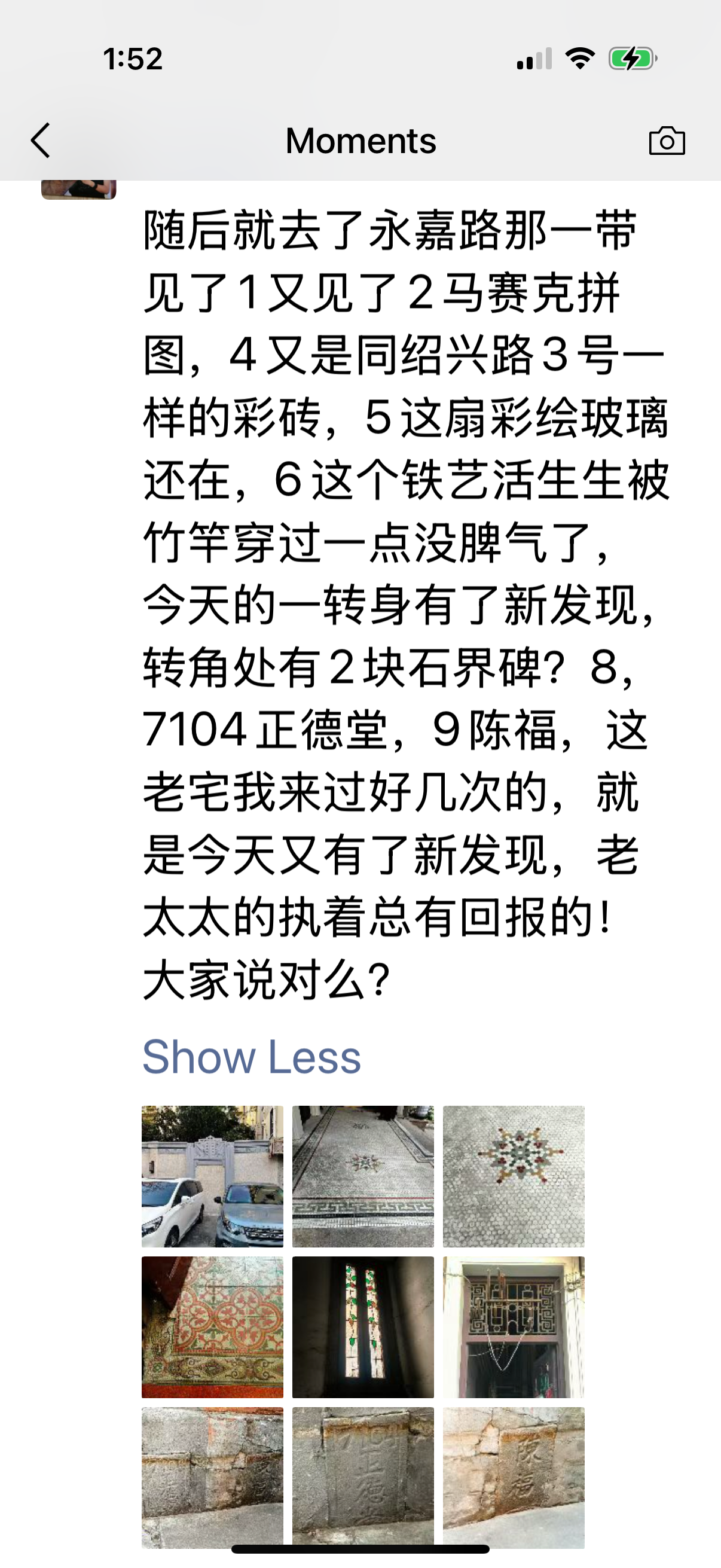Open the star-shaped mosaic pattern photo

tap(514, 1176)
